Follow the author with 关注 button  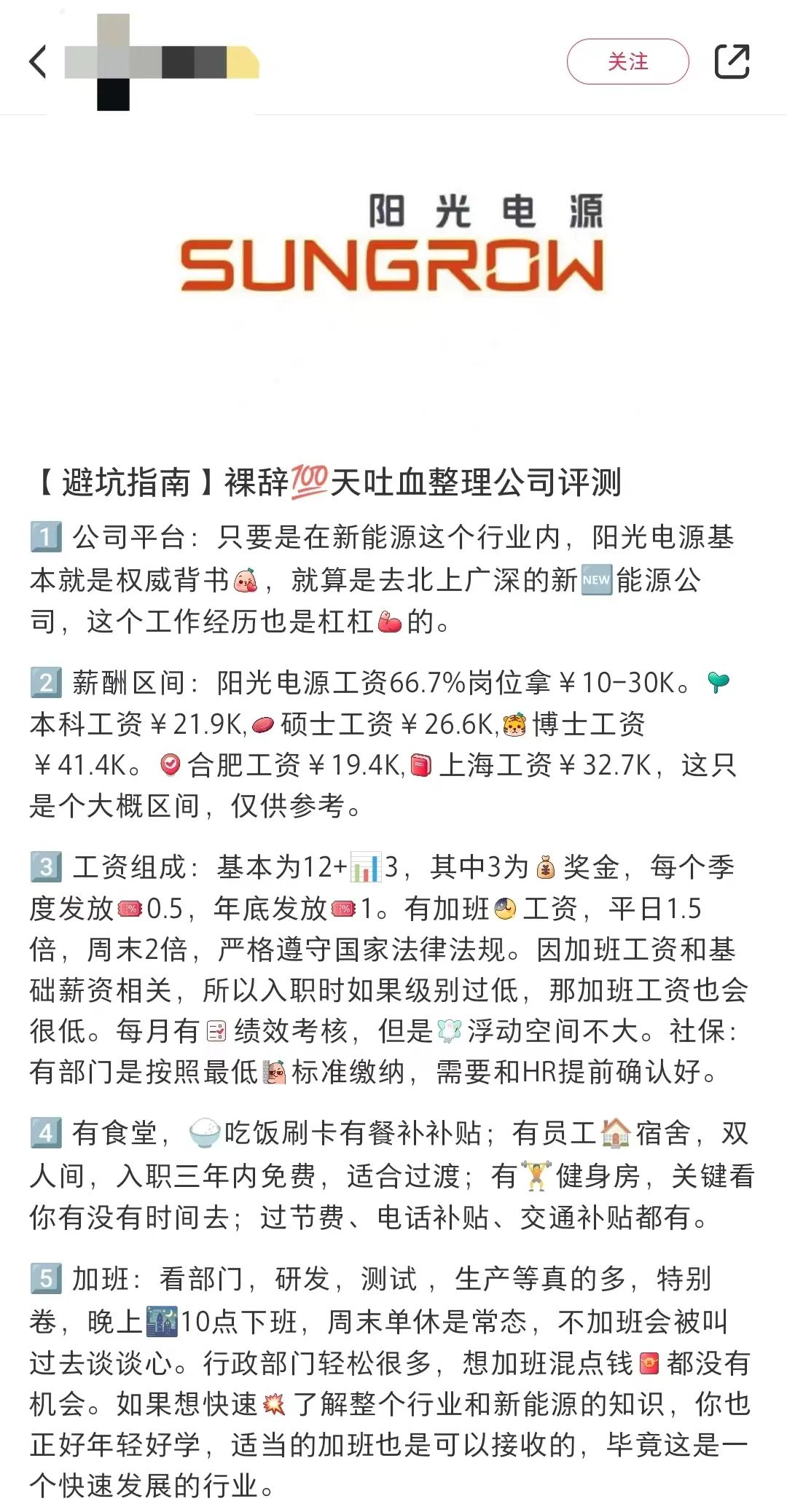(x=627, y=62)
